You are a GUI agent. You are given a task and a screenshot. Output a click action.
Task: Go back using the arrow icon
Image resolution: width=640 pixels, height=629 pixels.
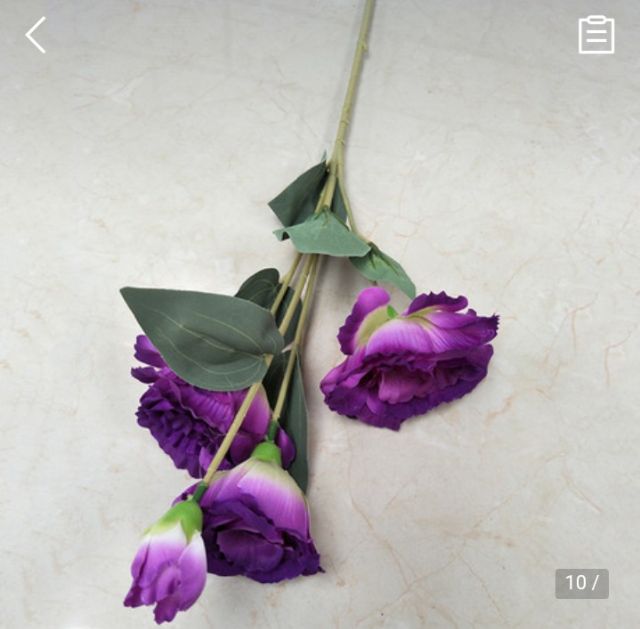point(36,35)
